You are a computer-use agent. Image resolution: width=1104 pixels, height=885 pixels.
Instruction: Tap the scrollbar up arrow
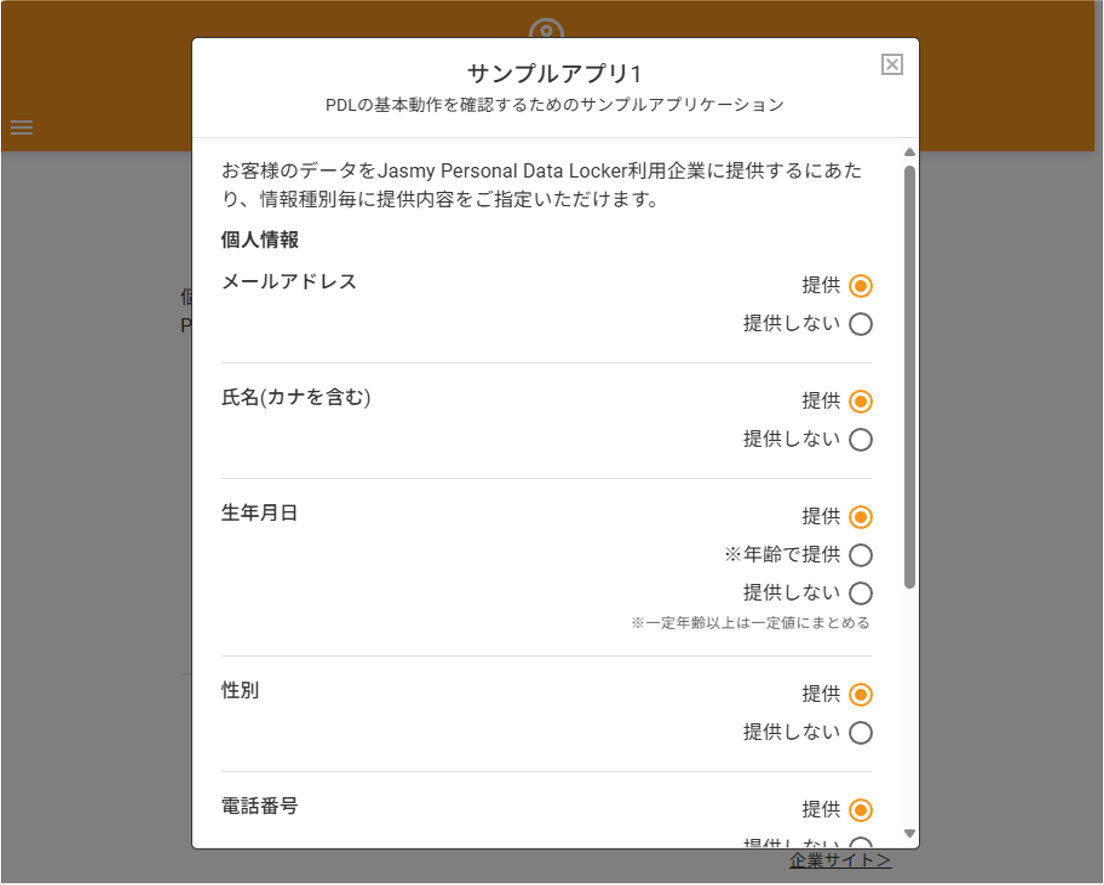coord(909,152)
